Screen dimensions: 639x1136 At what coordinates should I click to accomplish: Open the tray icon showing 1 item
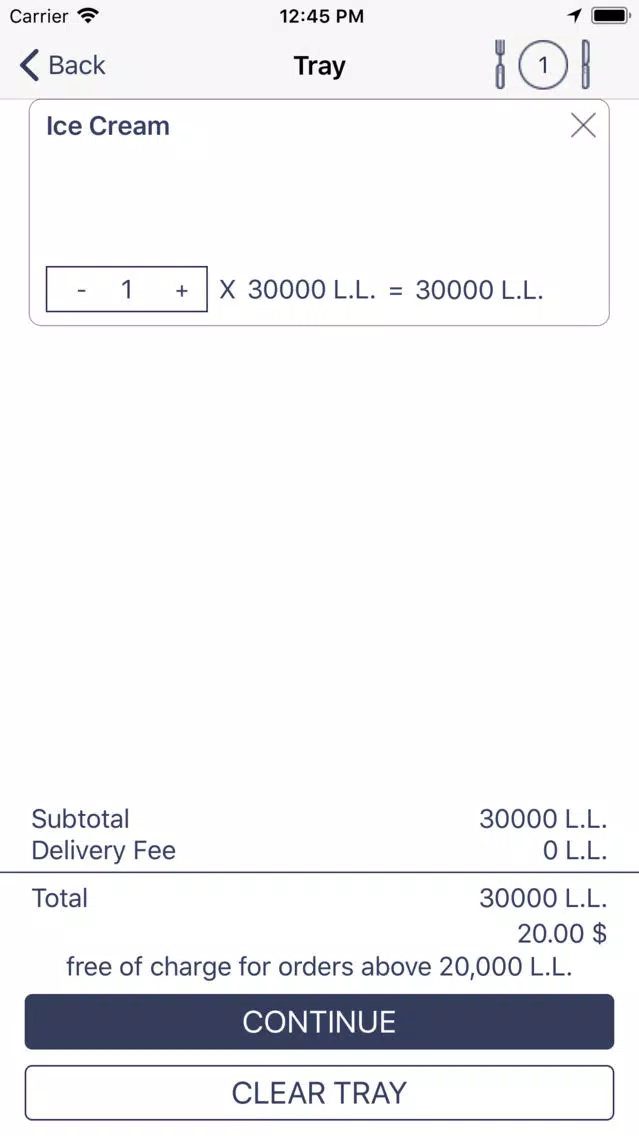(543, 65)
